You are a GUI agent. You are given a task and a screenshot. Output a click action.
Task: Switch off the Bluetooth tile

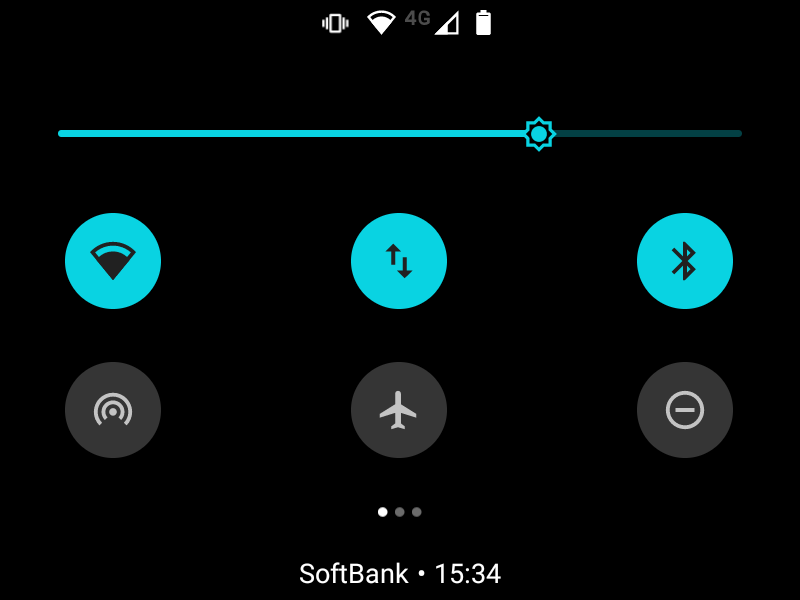[x=685, y=261]
